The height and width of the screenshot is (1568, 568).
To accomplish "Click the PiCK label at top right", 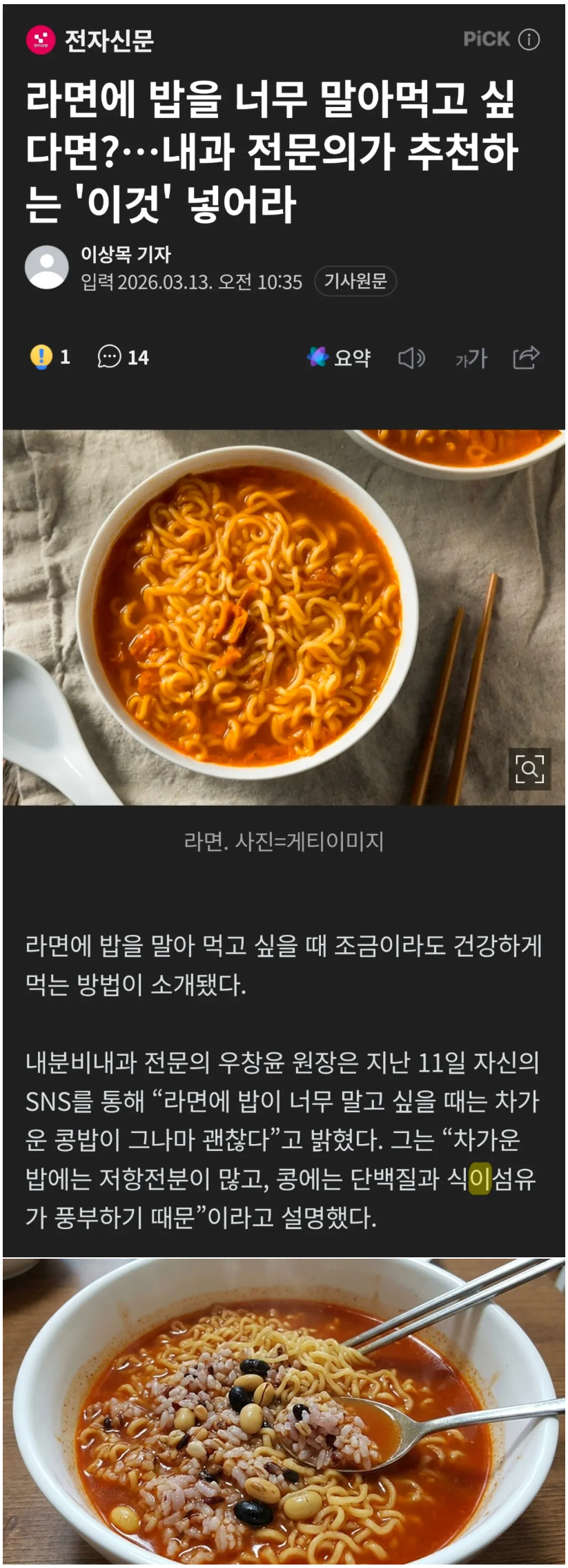I will [x=488, y=40].
